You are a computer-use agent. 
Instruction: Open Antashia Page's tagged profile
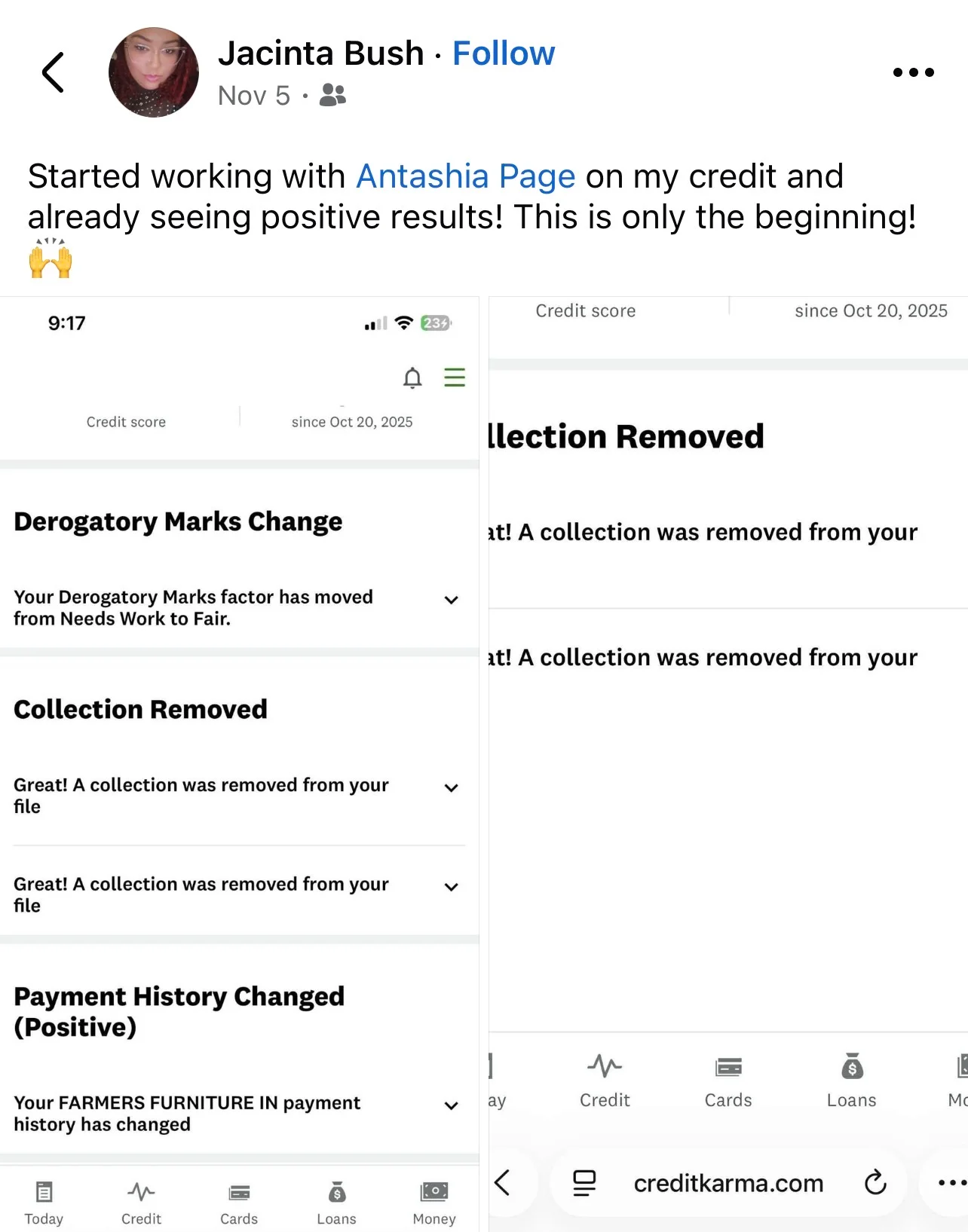click(465, 176)
